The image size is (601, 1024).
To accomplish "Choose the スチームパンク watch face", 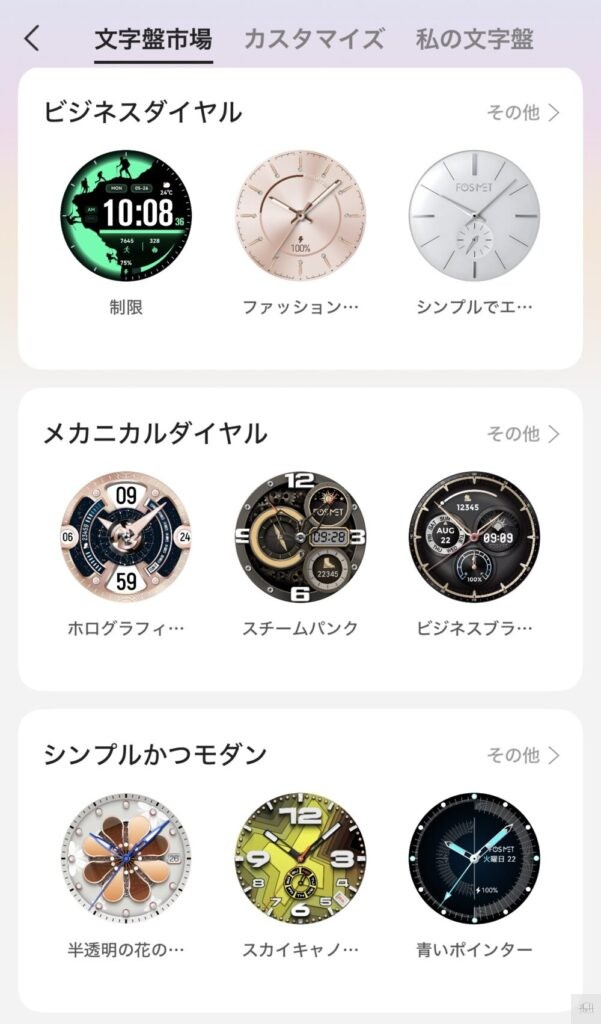I will [x=300, y=537].
